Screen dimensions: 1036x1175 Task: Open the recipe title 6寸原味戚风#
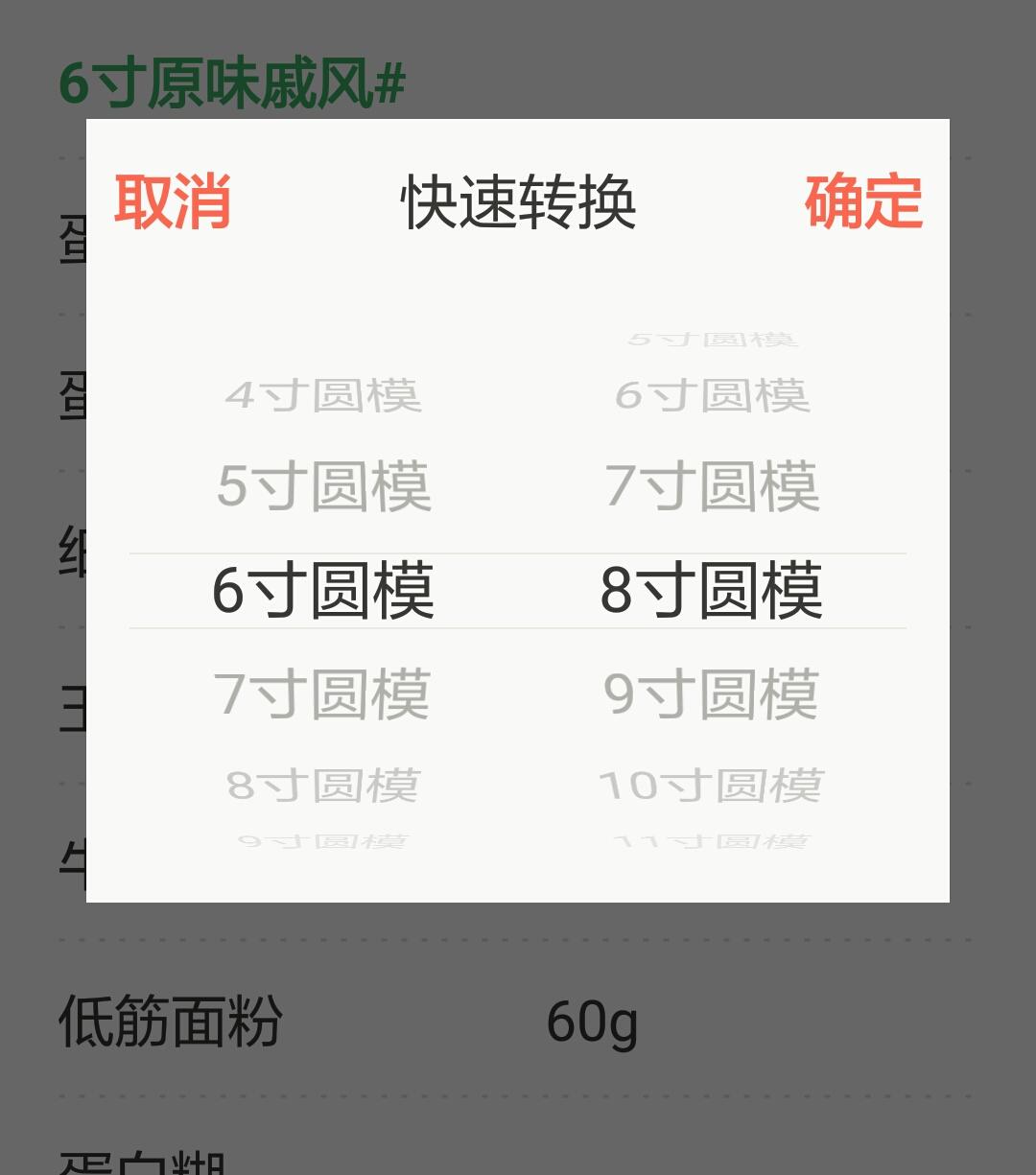tap(230, 84)
